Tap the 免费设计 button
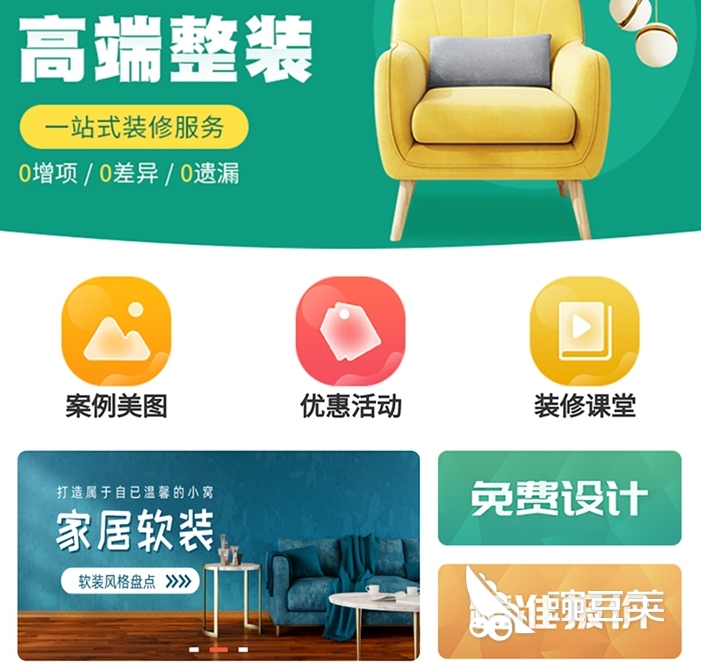The height and width of the screenshot is (668, 701). pyautogui.click(x=559, y=498)
